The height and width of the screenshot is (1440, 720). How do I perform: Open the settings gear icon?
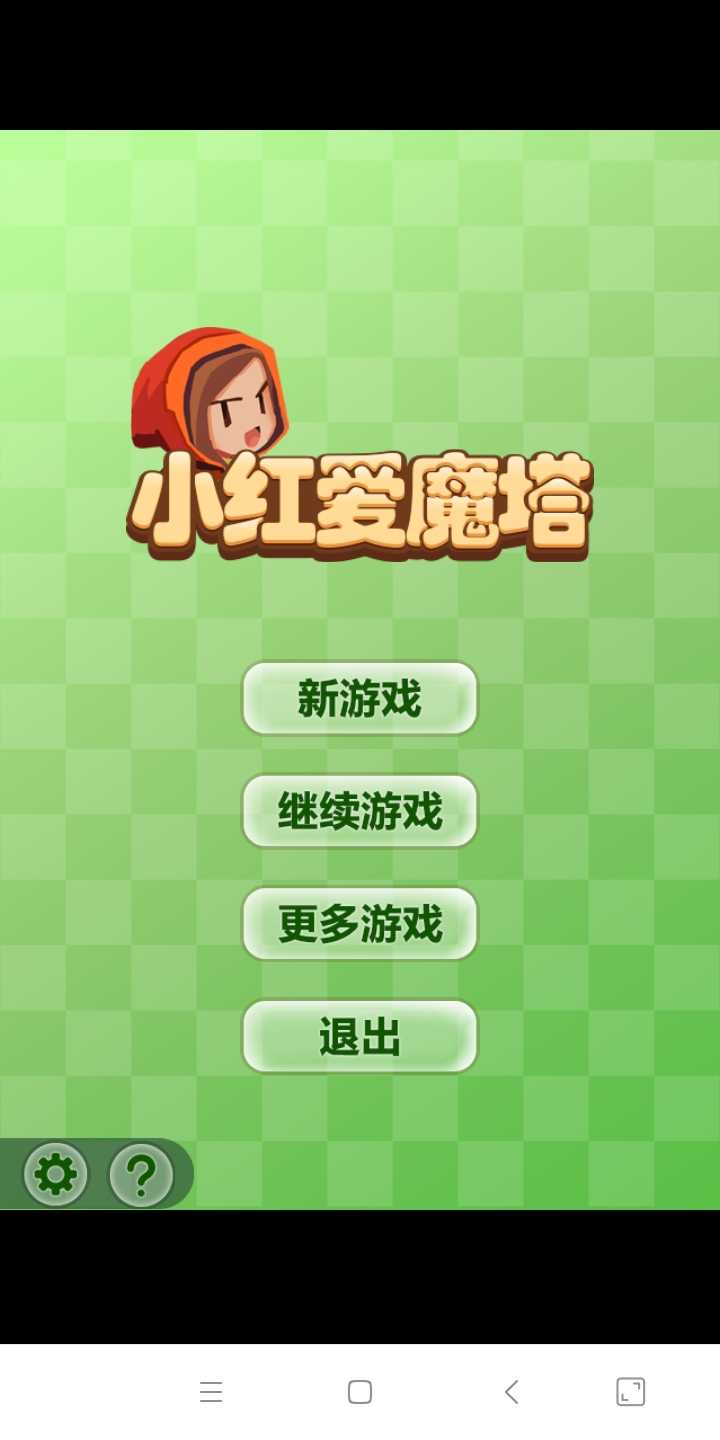pyautogui.click(x=55, y=1174)
